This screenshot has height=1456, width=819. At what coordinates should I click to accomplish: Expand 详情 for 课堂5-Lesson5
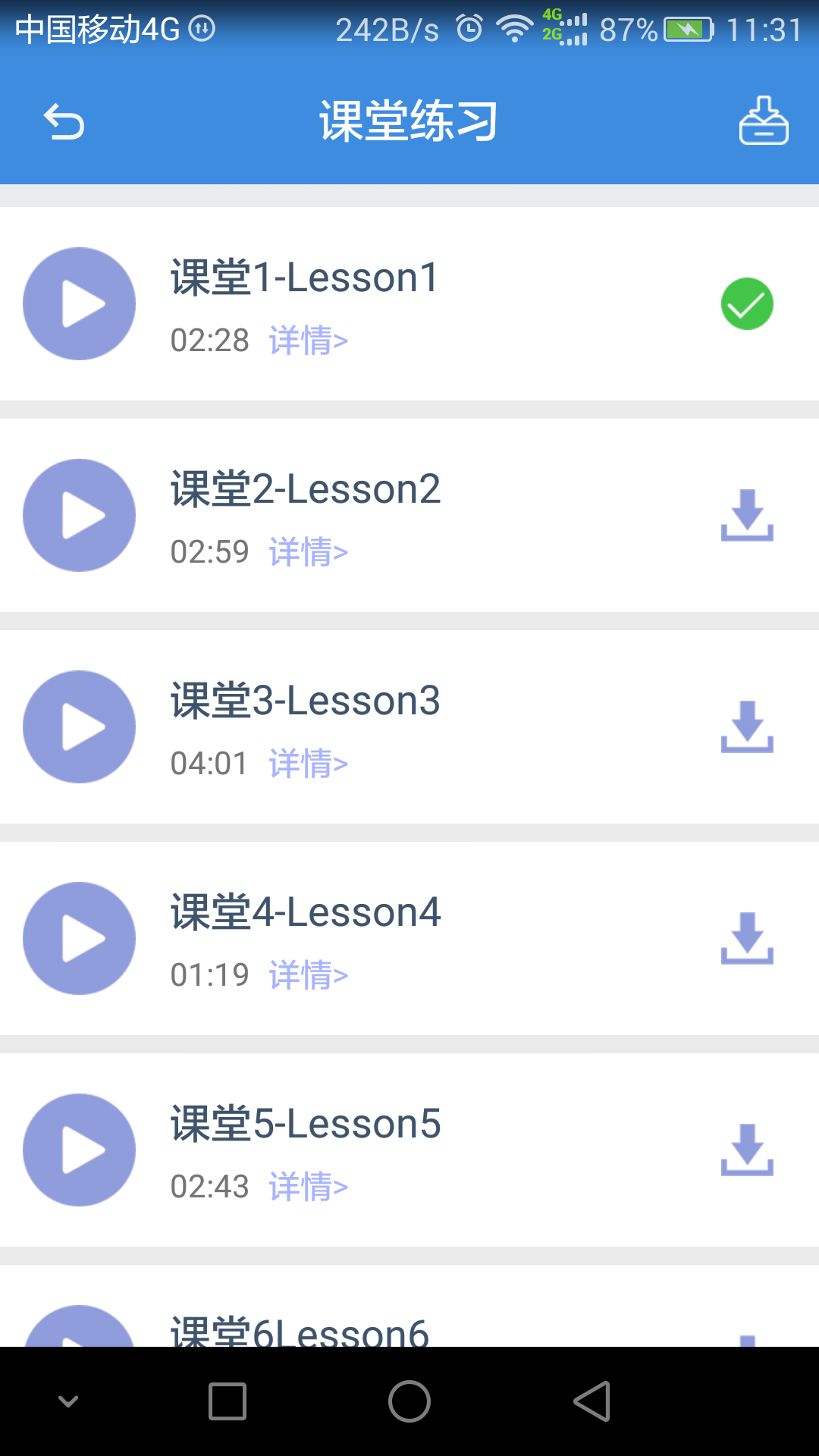308,1187
